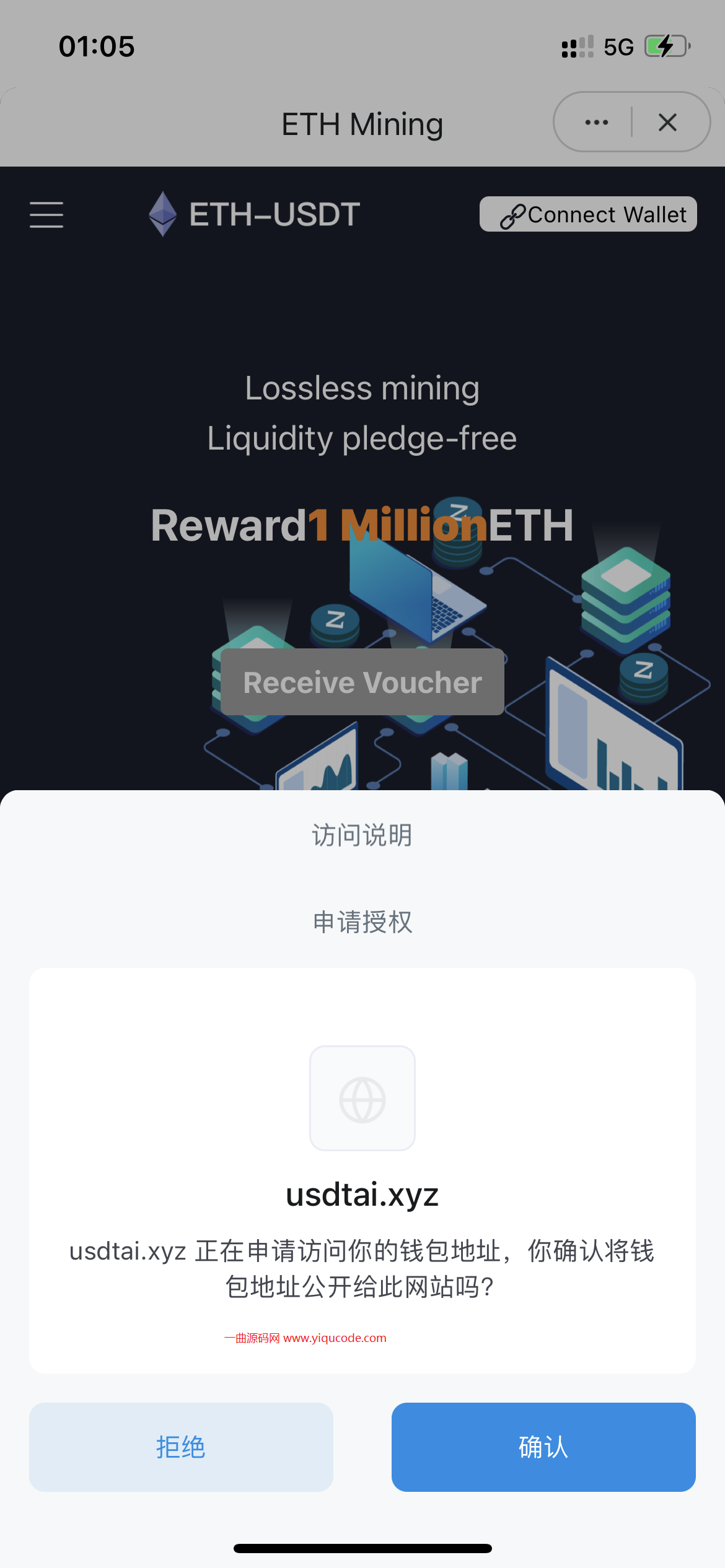Tap the 申请授权 section label
This screenshot has height=1568, width=725.
362,922
